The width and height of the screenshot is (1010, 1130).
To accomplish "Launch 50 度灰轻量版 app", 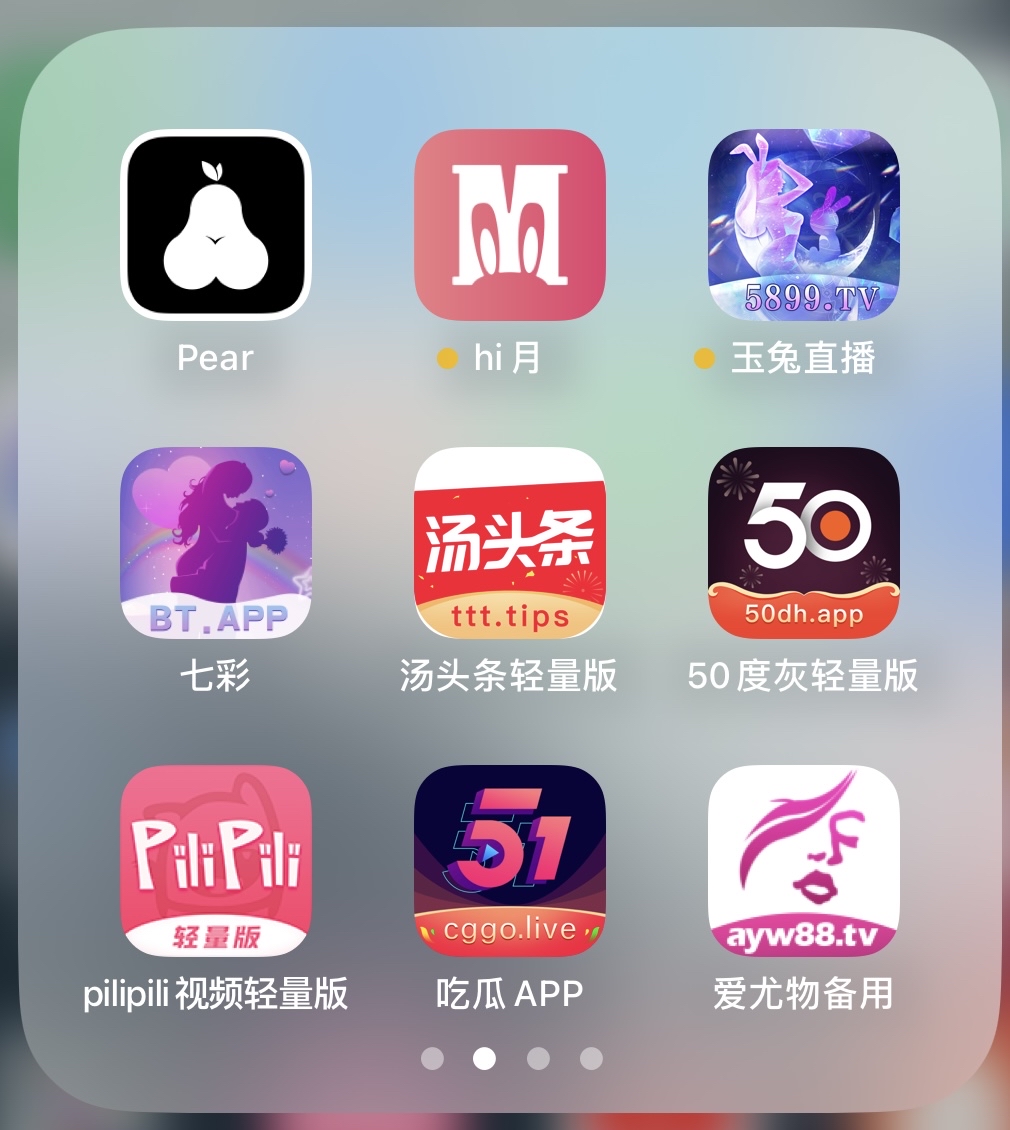I will (x=800, y=544).
